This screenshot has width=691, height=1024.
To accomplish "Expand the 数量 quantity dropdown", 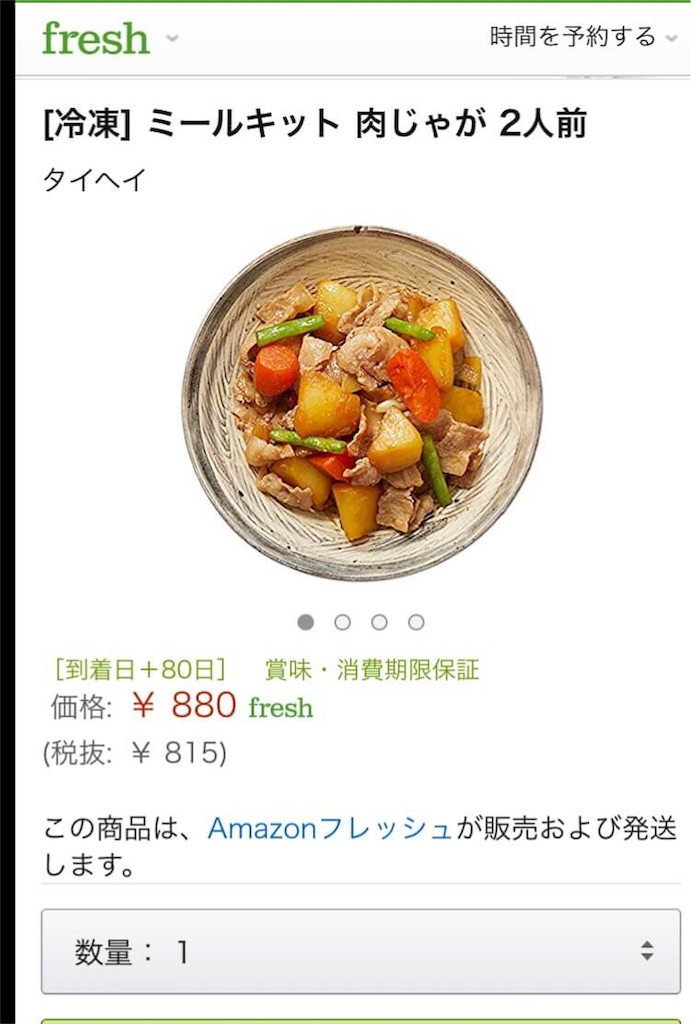I will [x=360, y=952].
